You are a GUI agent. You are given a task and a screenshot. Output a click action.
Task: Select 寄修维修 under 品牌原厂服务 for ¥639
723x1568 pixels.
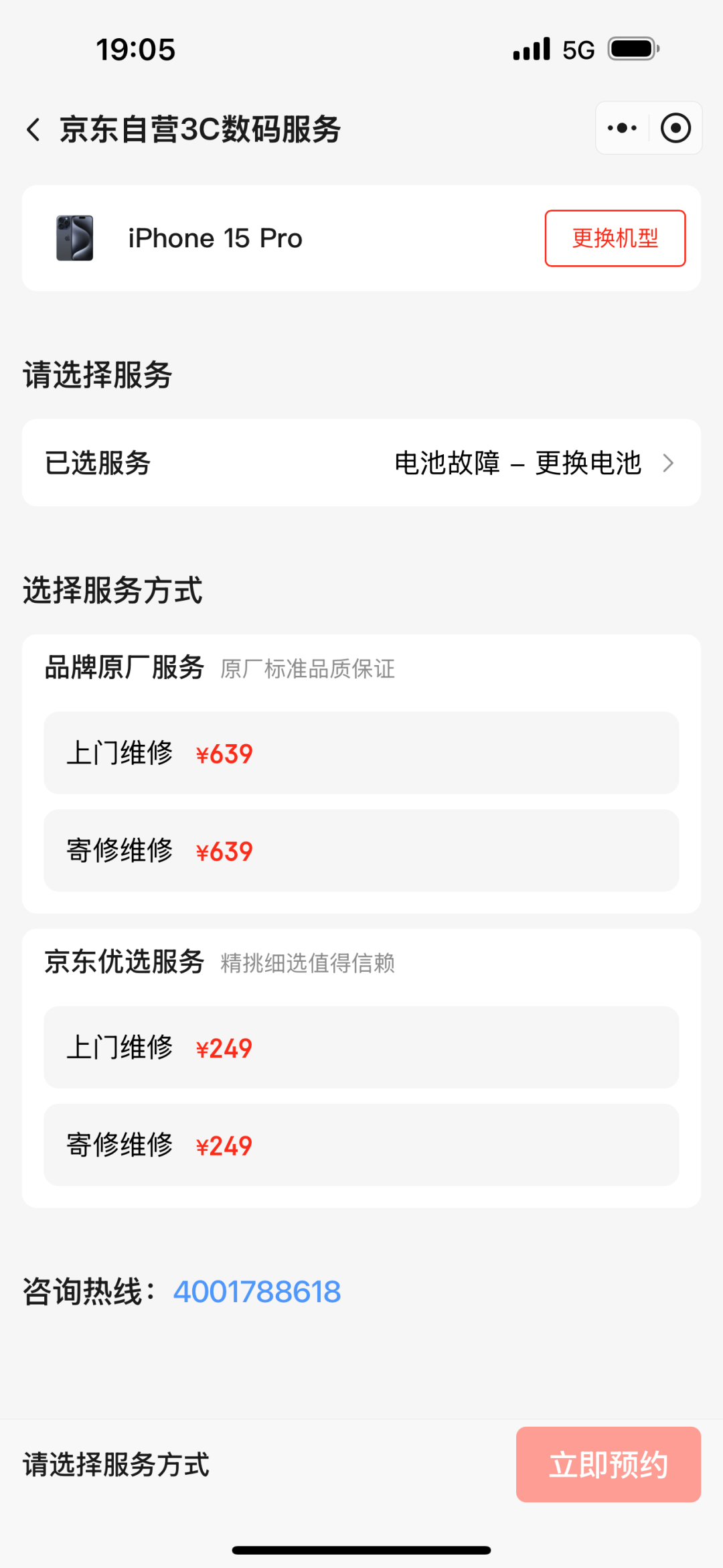[x=361, y=851]
